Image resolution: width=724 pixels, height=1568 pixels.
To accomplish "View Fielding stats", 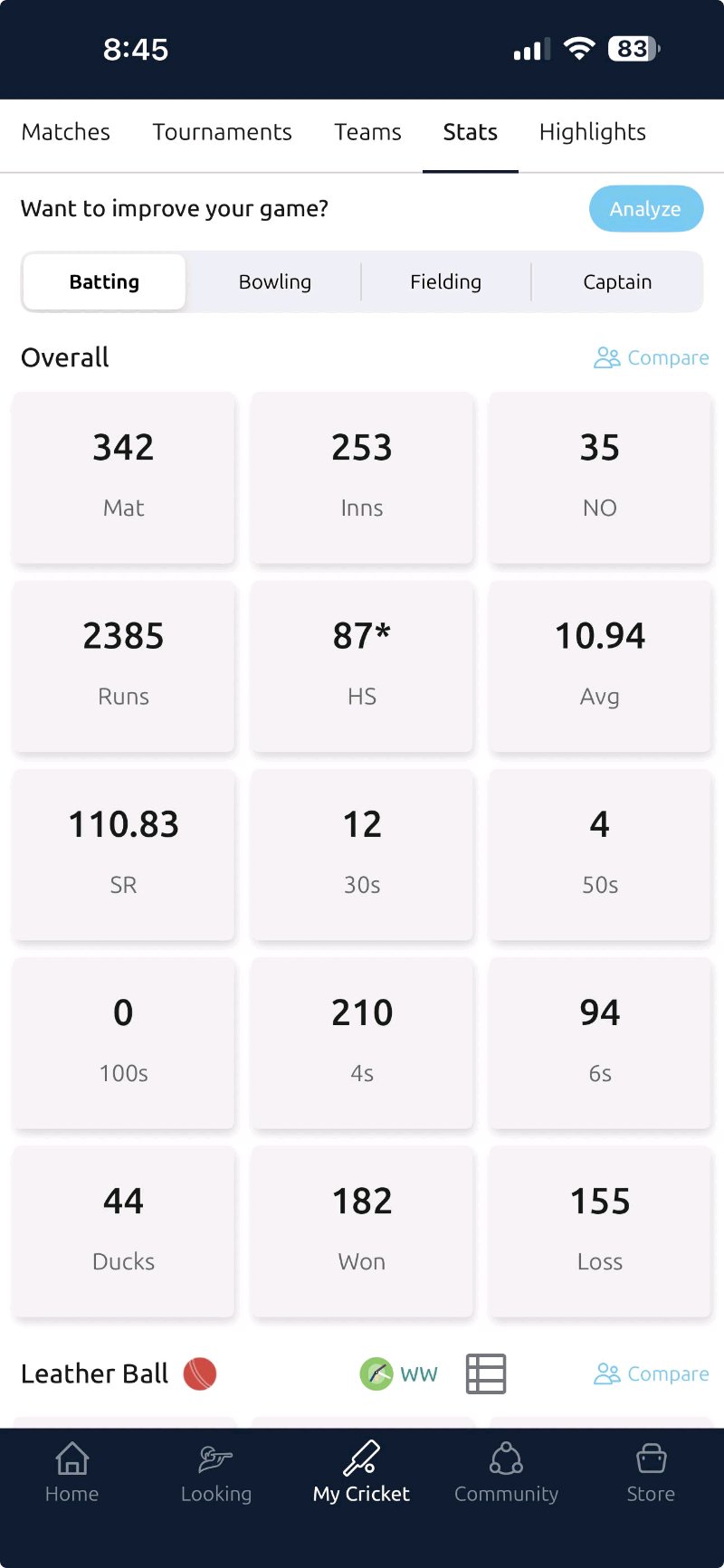I will 445,282.
